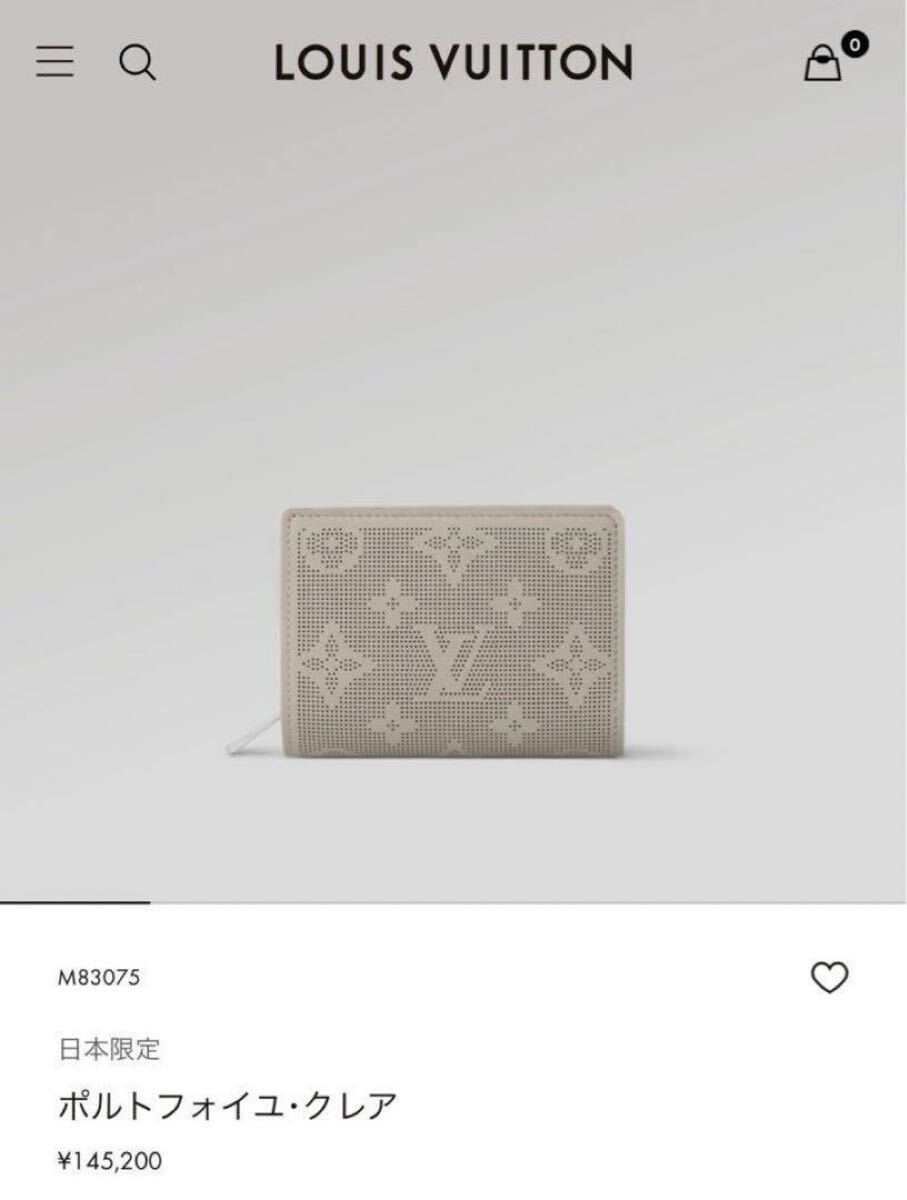The image size is (907, 1200).
Task: Open the search magnifier
Action: tap(137, 63)
